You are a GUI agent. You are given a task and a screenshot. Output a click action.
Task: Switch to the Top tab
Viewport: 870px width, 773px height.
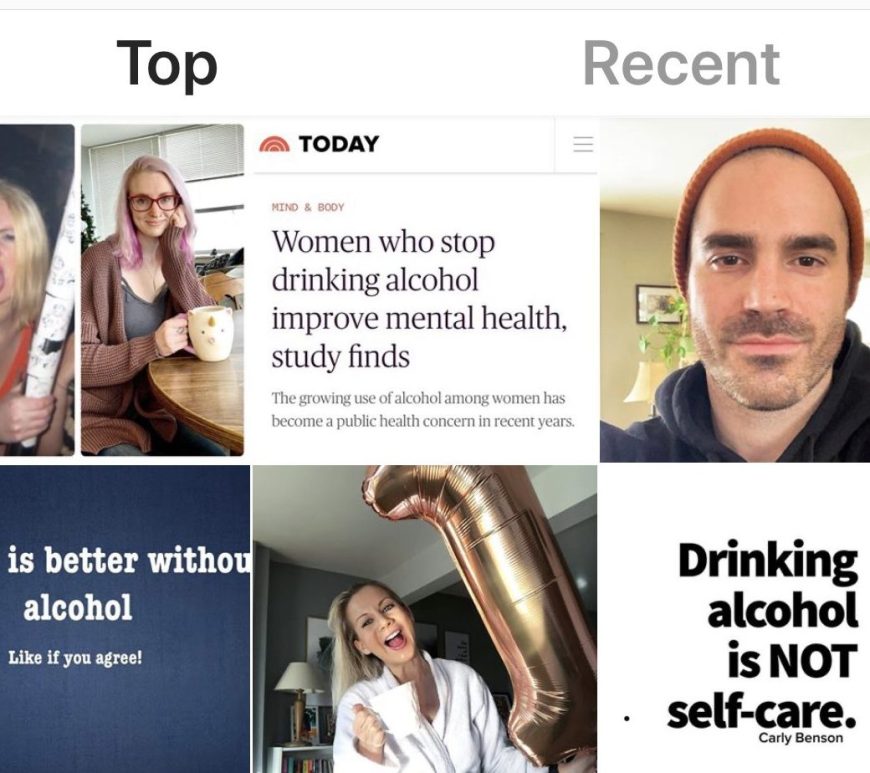167,64
